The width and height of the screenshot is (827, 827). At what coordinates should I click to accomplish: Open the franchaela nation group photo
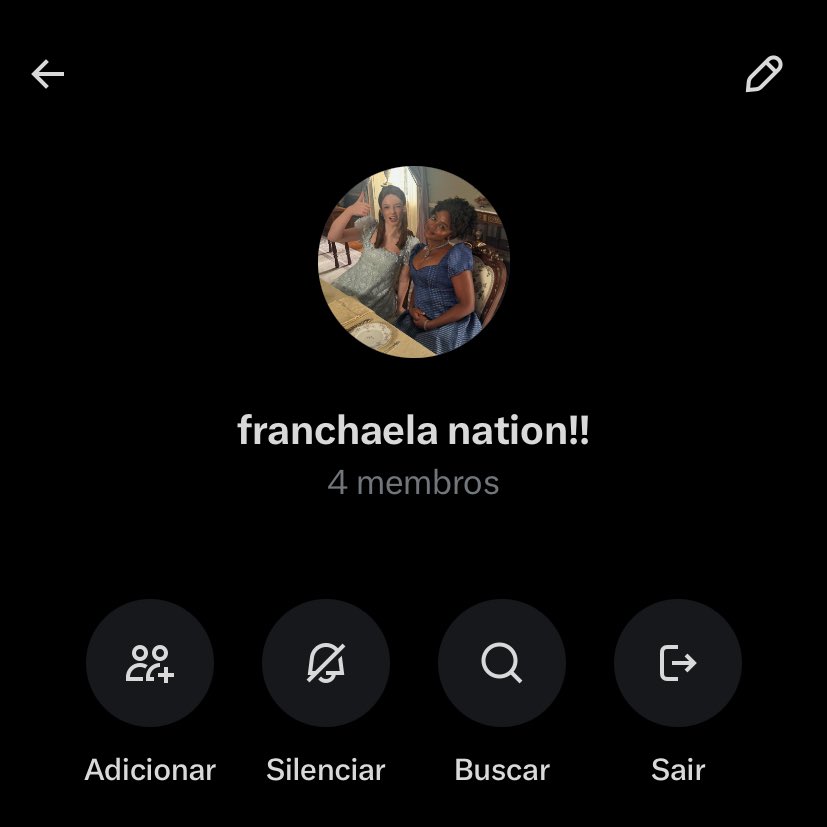point(413,262)
